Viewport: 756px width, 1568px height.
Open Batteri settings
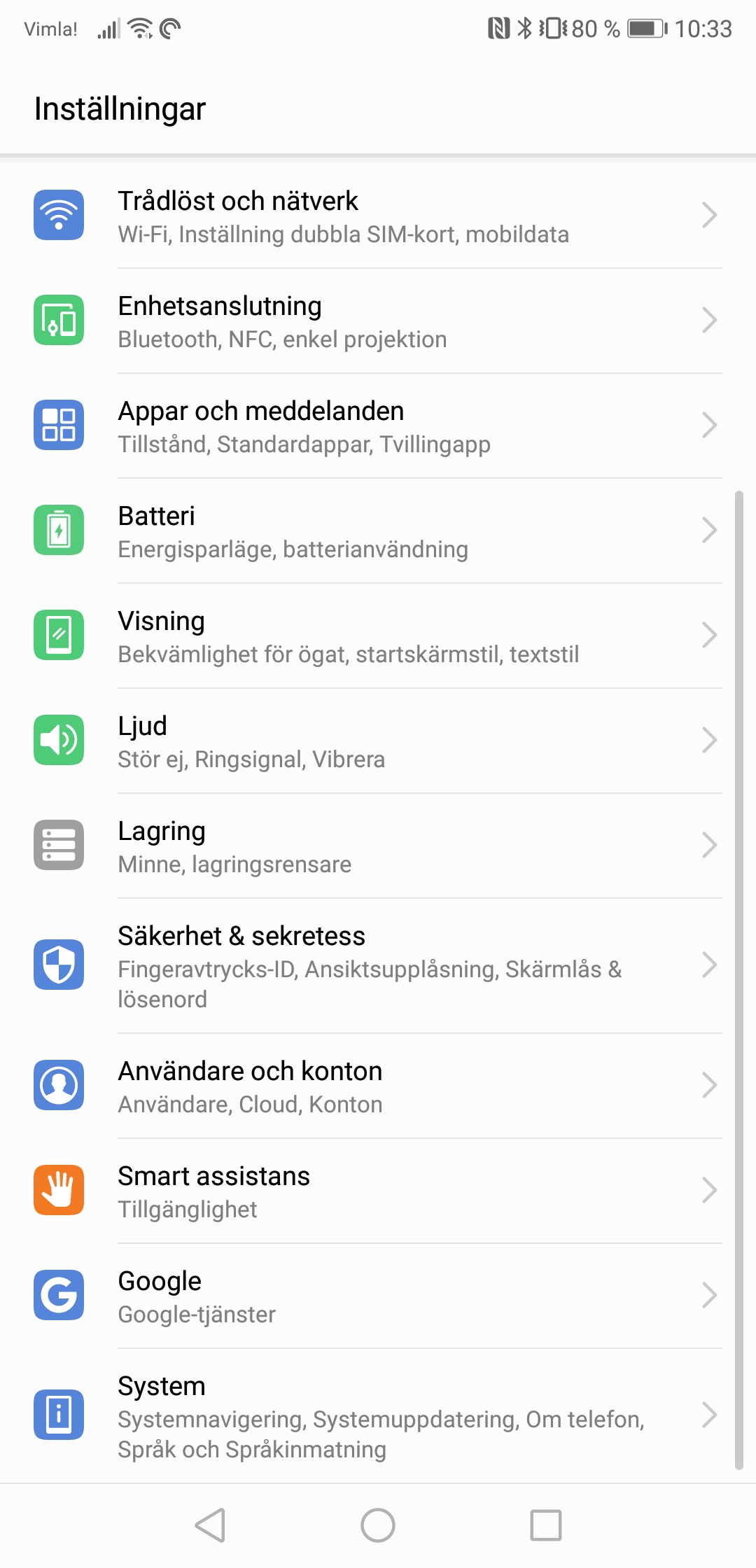pos(378,531)
